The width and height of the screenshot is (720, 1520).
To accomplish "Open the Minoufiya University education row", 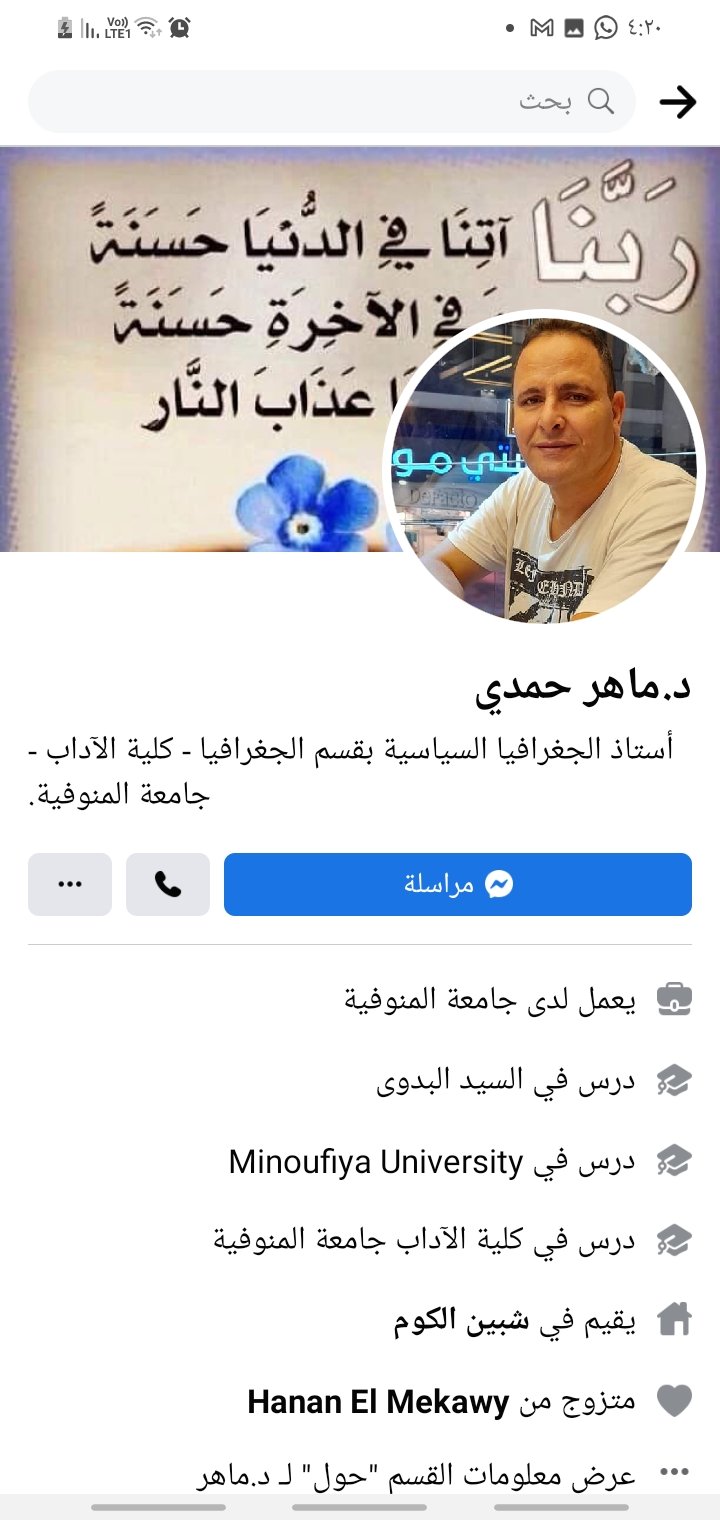I will tap(432, 1161).
